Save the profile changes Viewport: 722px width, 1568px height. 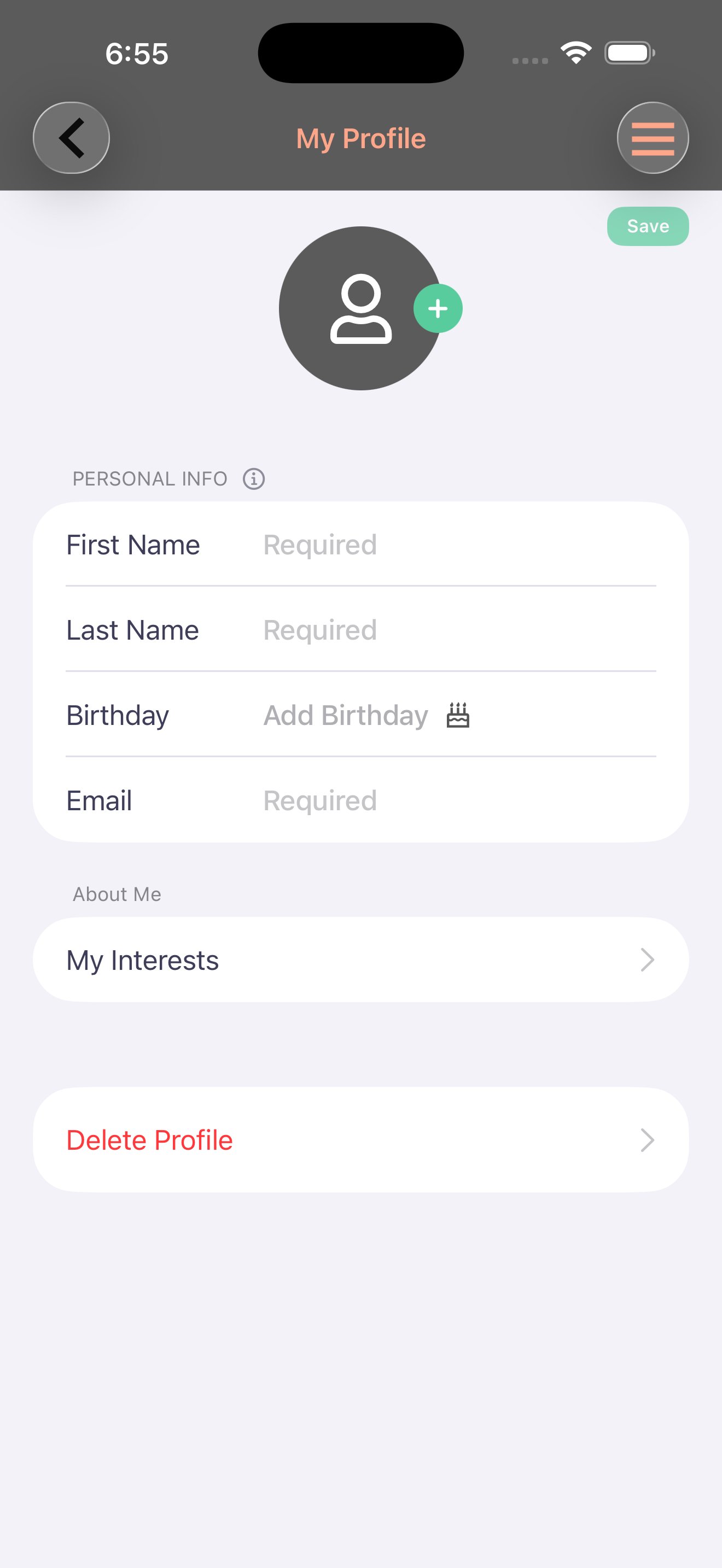(647, 226)
